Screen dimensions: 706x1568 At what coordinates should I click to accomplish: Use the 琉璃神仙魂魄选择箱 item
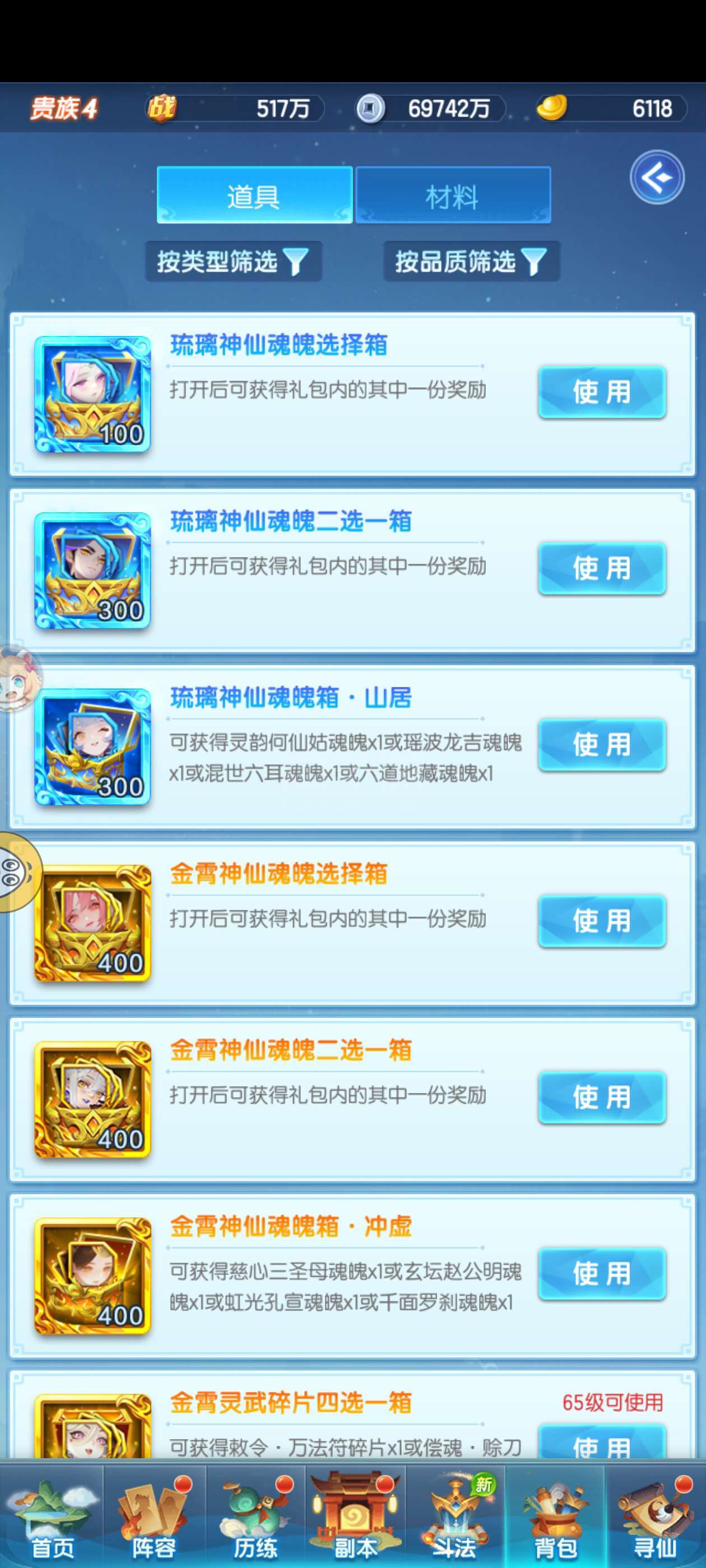click(x=602, y=392)
